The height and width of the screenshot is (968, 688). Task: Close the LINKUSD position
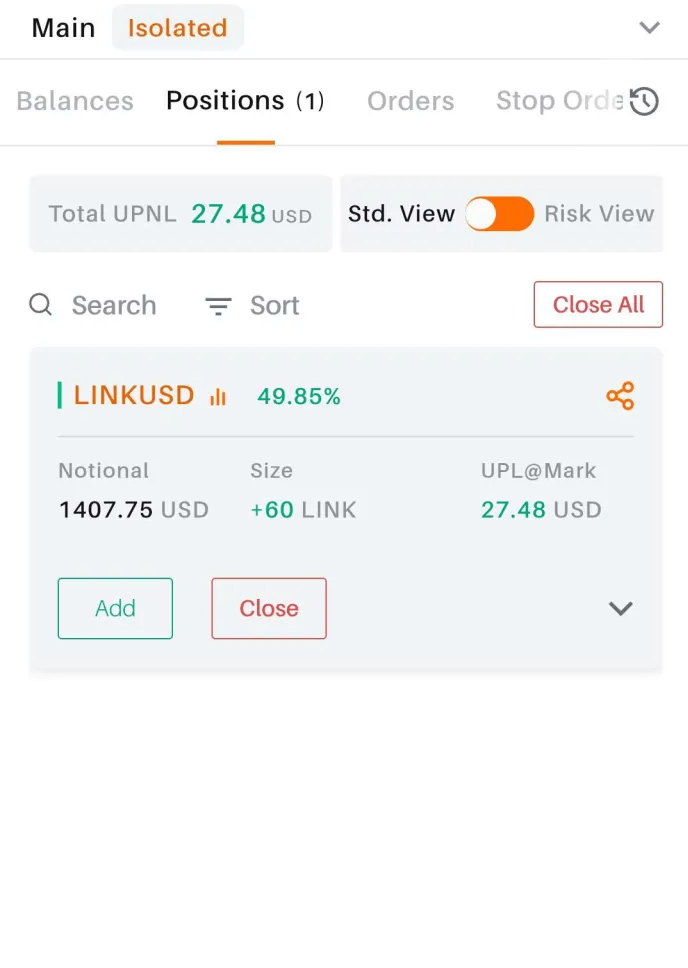269,608
